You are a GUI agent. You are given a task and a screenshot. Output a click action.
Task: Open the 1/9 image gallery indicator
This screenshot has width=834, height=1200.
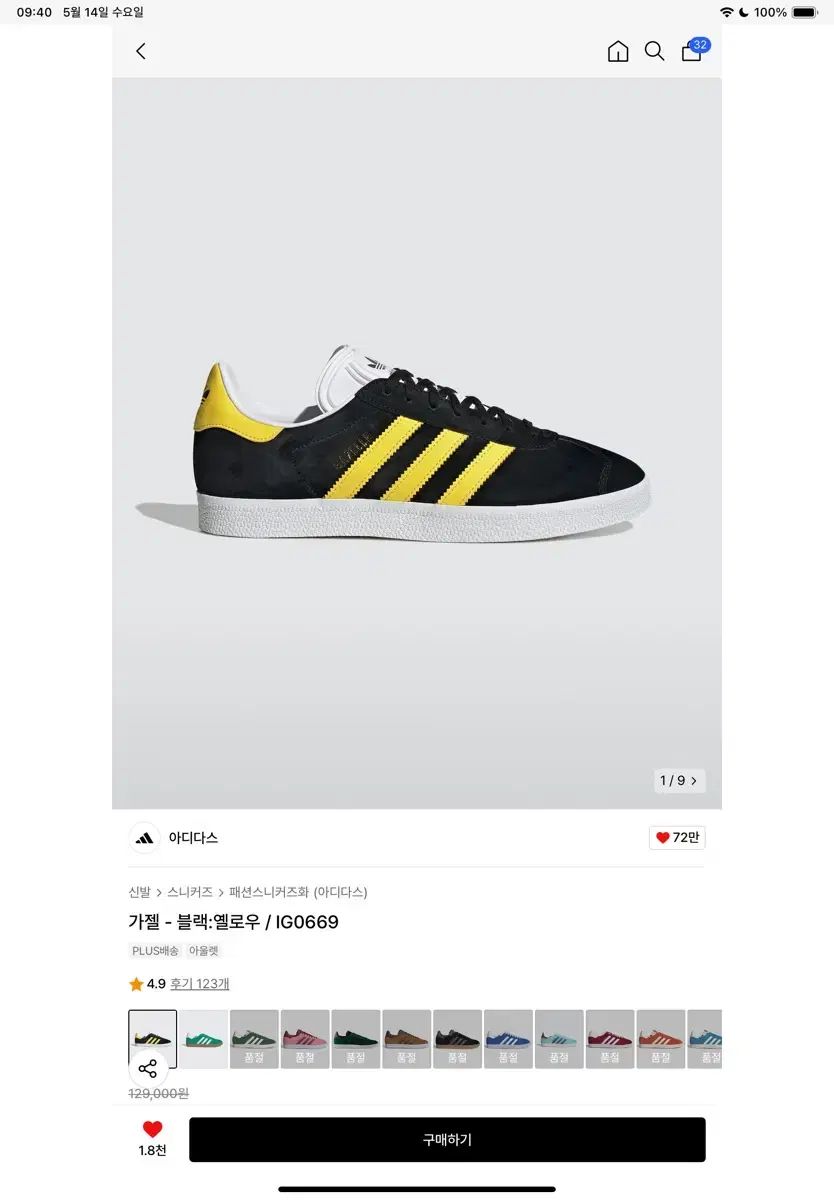[x=680, y=781]
